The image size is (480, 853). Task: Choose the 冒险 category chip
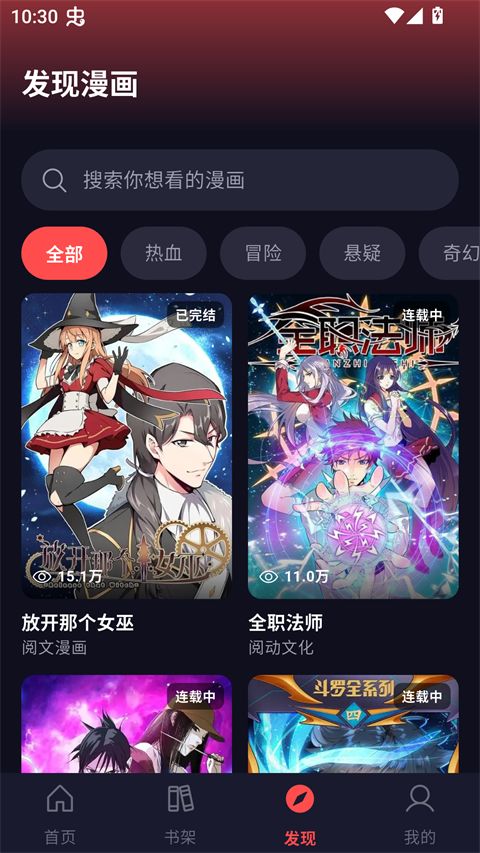(x=263, y=254)
